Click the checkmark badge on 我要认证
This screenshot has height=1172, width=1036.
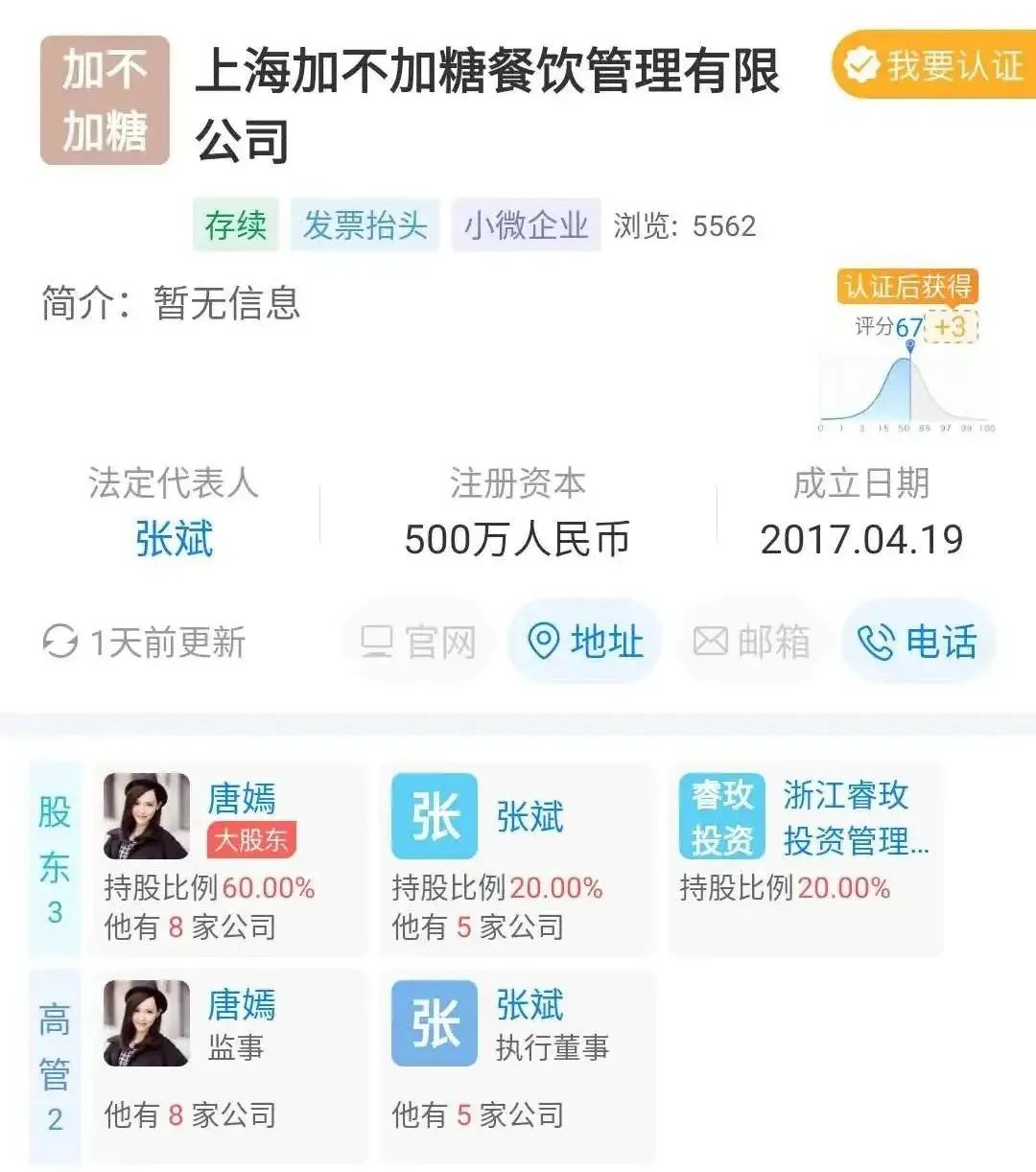point(861,65)
